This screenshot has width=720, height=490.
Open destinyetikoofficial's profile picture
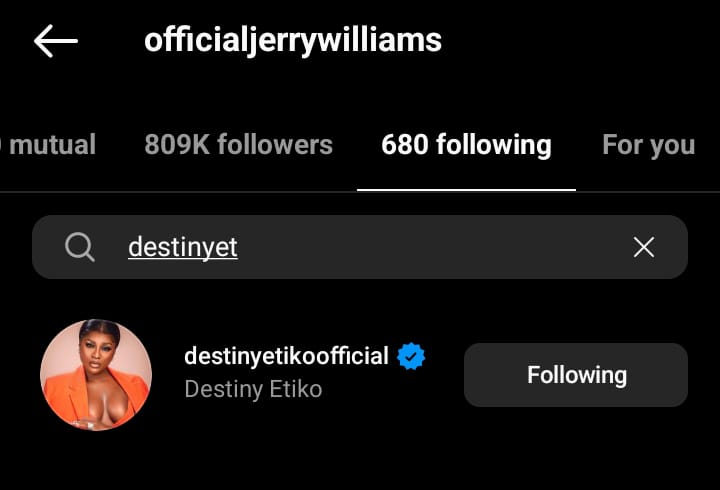(x=96, y=375)
